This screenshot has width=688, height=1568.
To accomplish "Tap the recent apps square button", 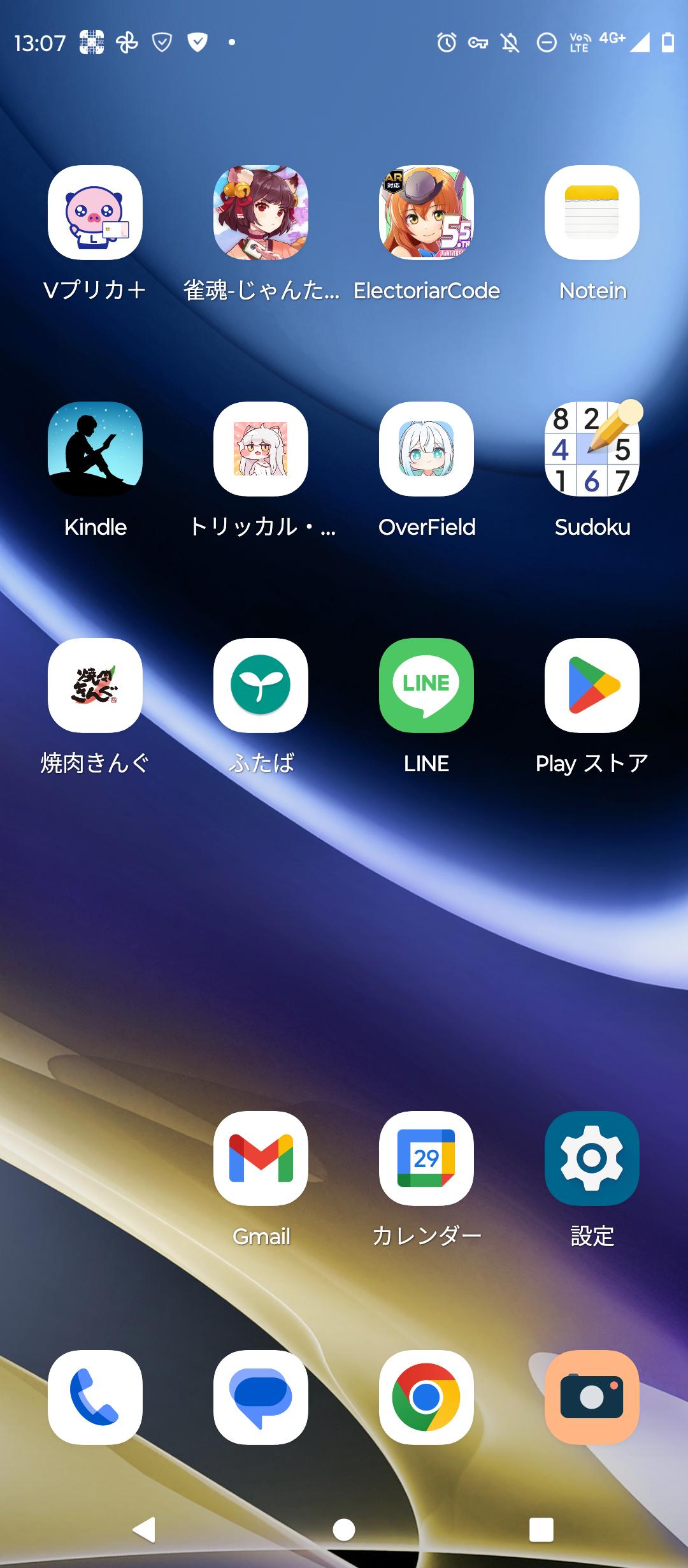I will point(541,1529).
